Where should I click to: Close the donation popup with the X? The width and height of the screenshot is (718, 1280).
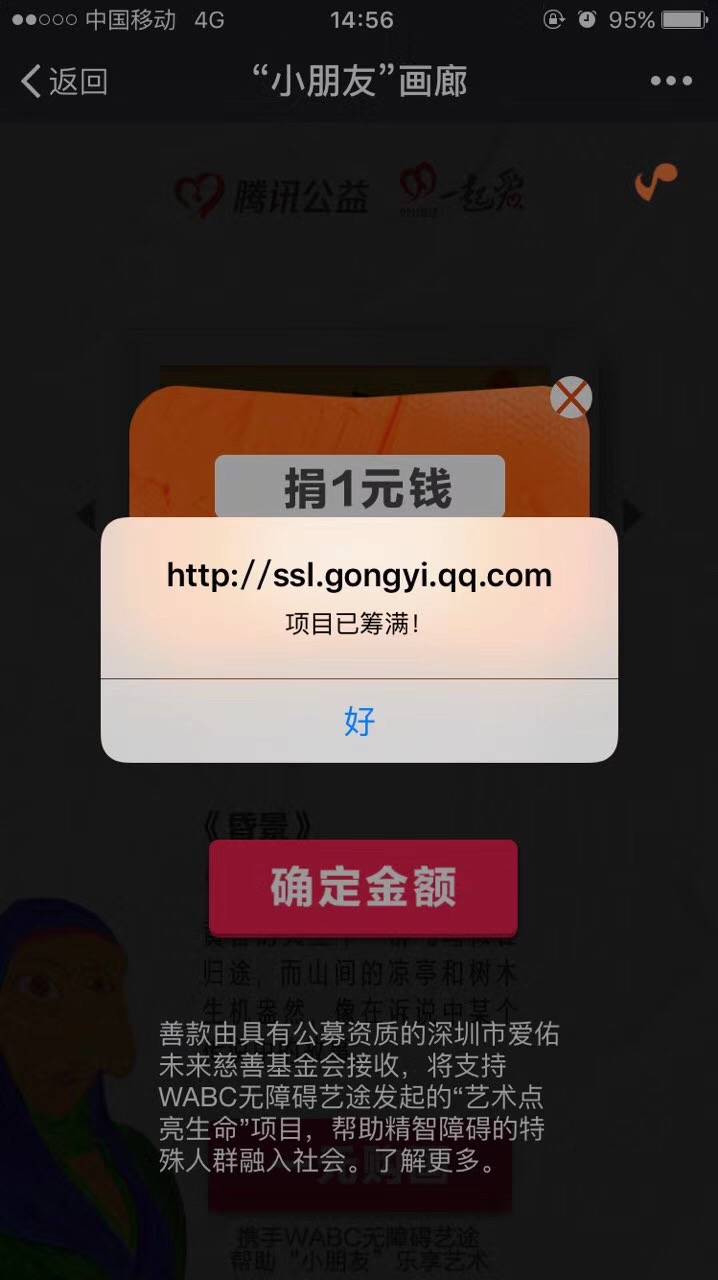(571, 398)
